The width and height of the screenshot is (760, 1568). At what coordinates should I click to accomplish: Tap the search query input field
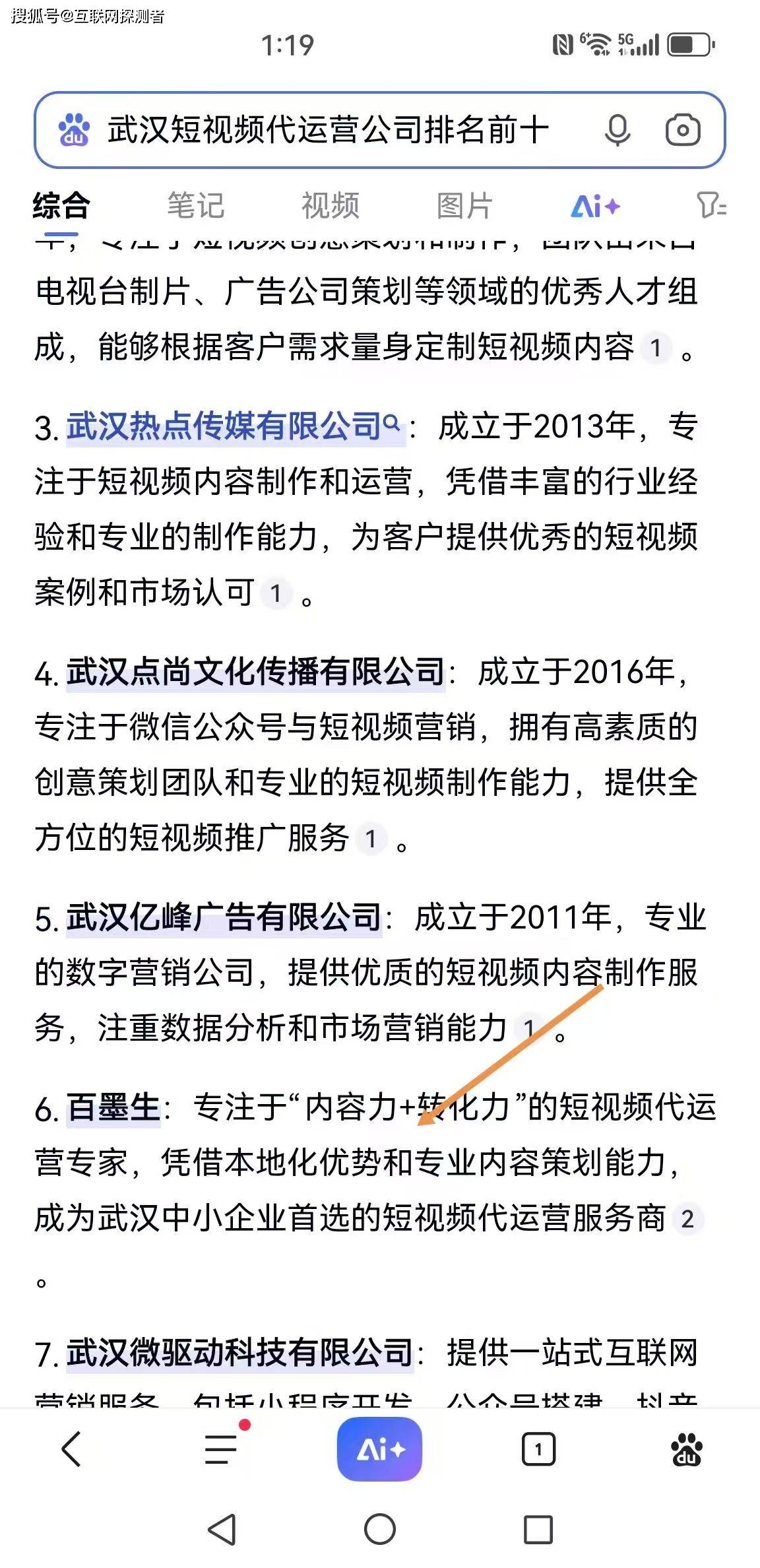pos(330,130)
